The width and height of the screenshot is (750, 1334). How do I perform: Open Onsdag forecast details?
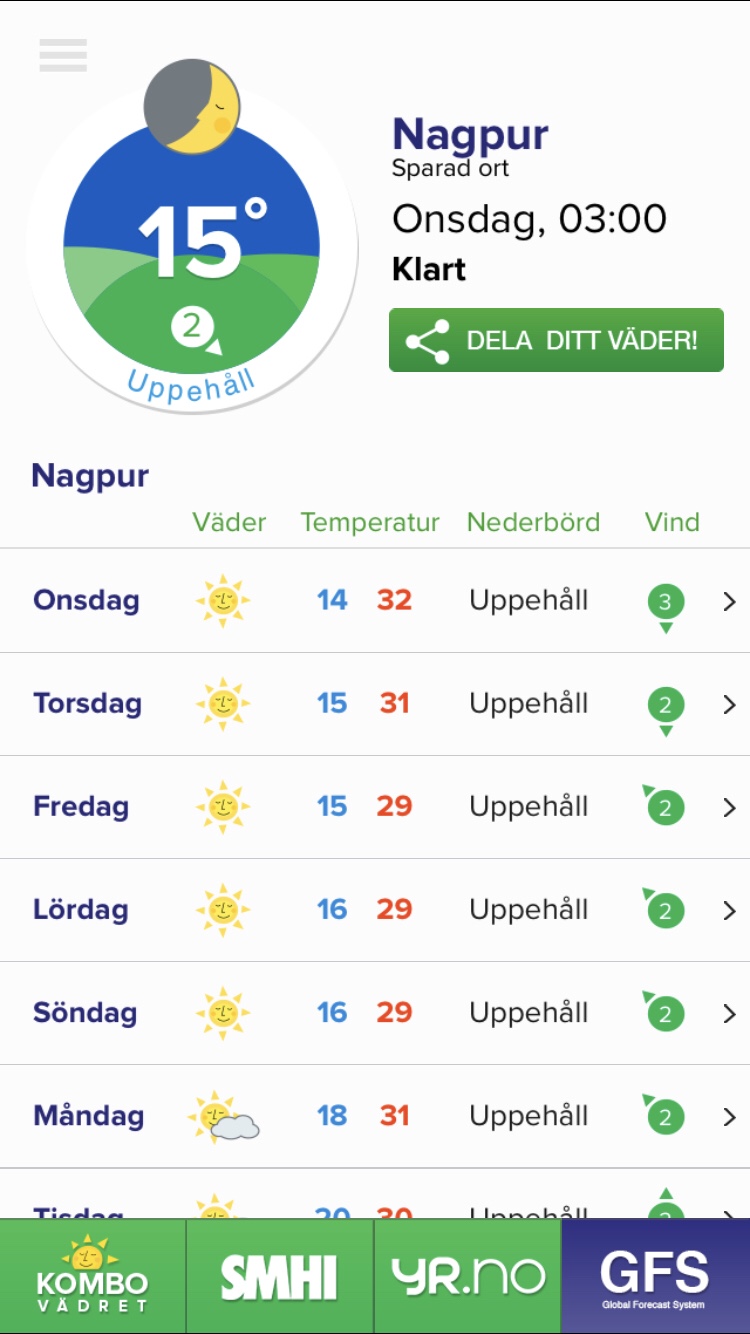[x=375, y=601]
